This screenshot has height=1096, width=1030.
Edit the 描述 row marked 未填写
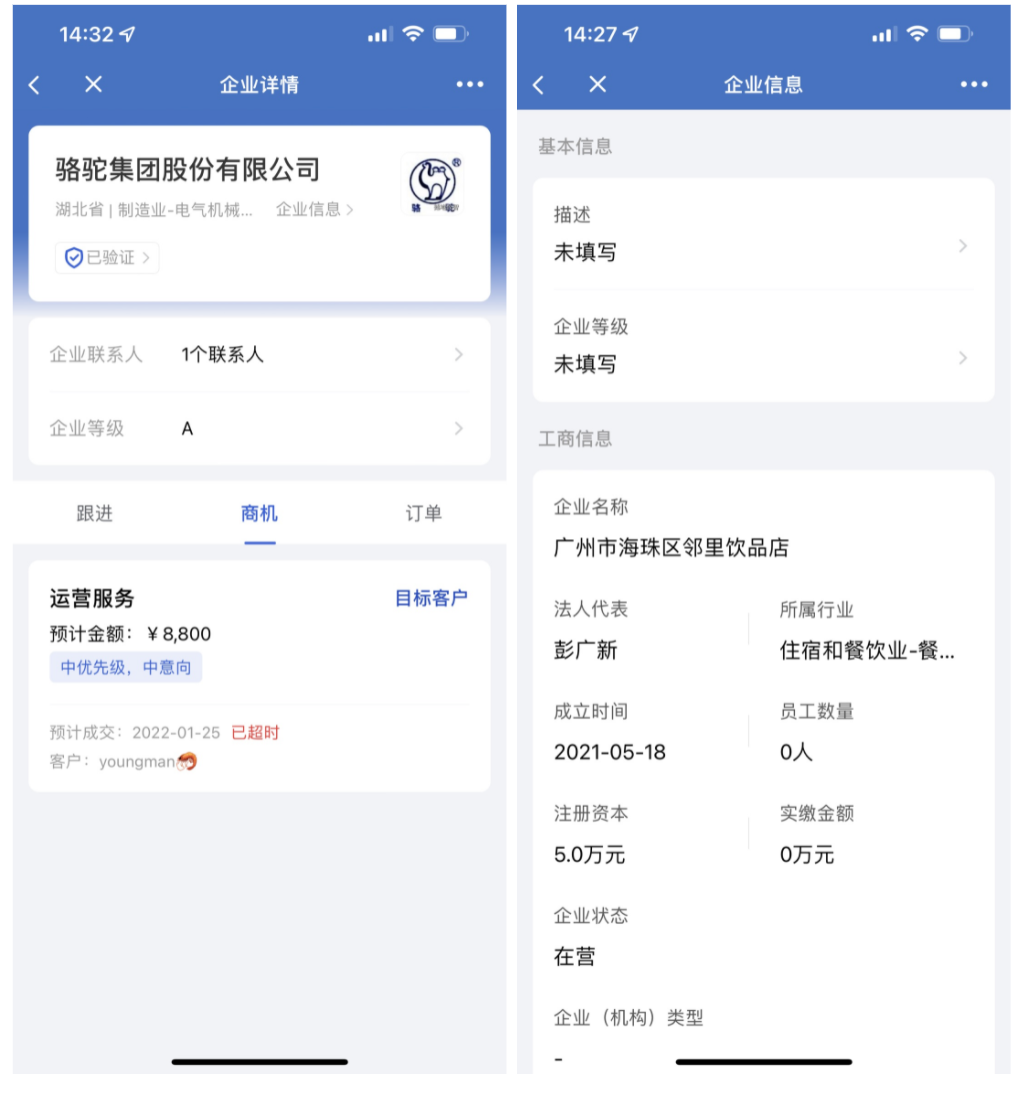click(762, 235)
